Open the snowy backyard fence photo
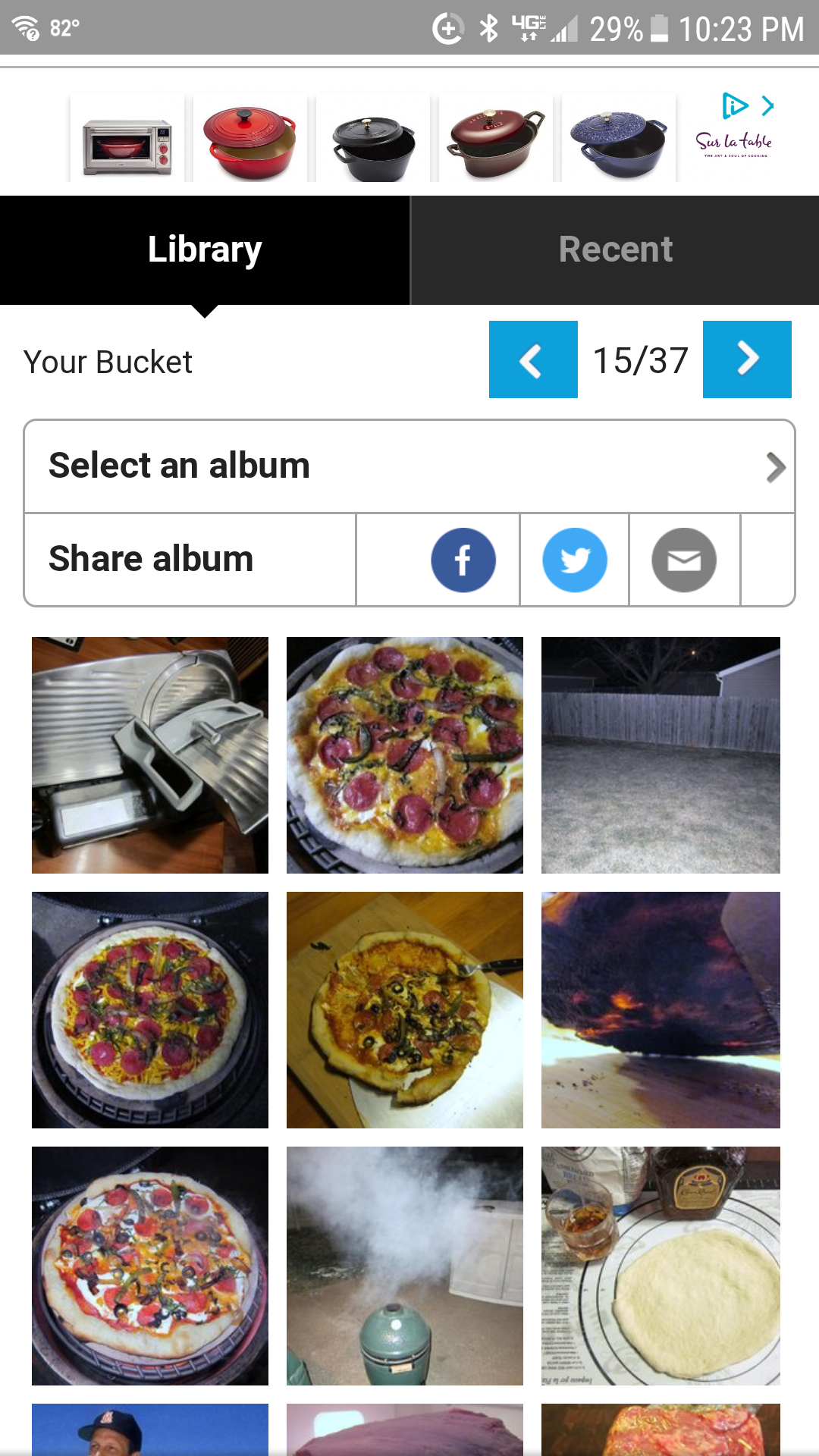This screenshot has width=819, height=1456. pos(661,755)
